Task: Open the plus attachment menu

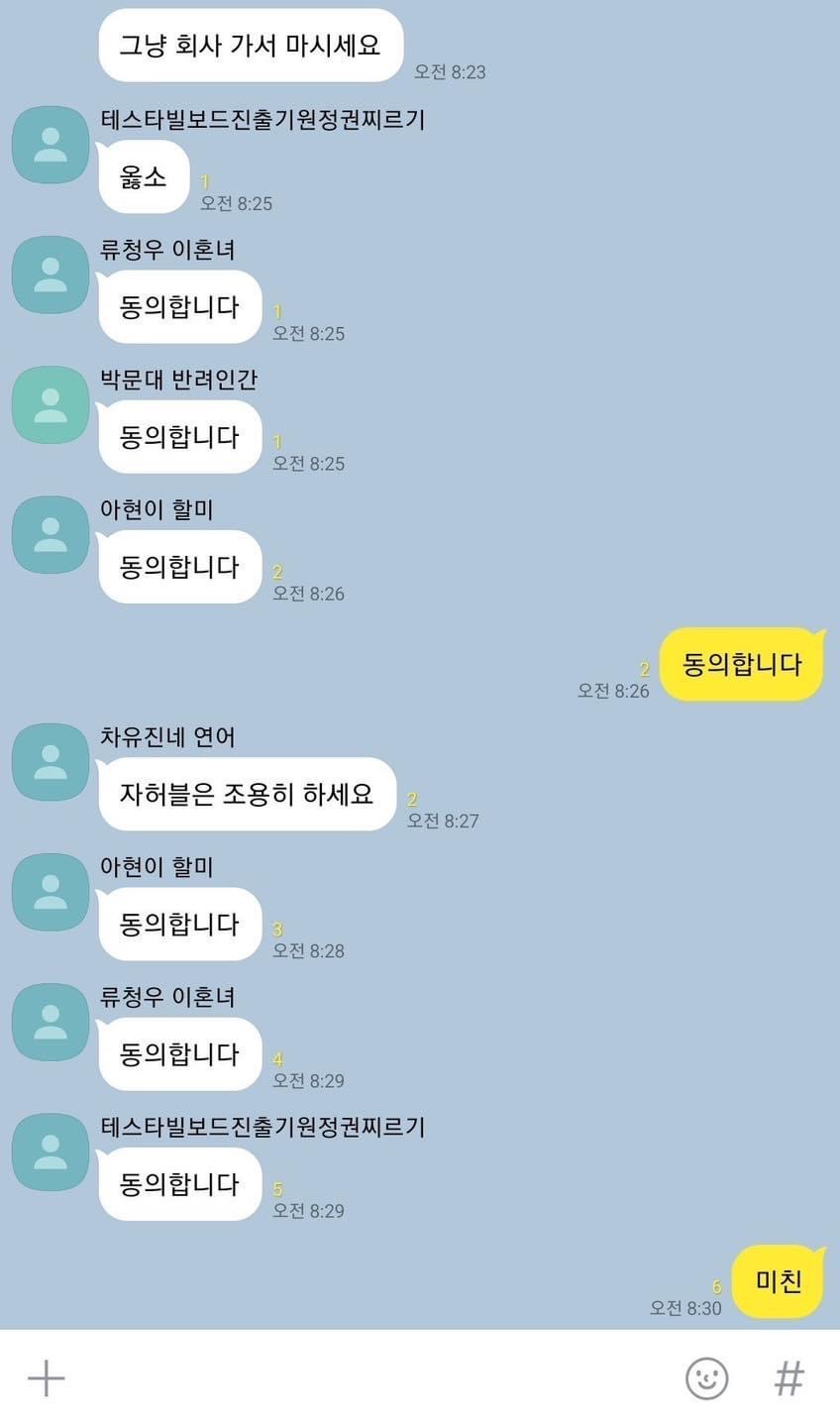Action: point(46,1377)
